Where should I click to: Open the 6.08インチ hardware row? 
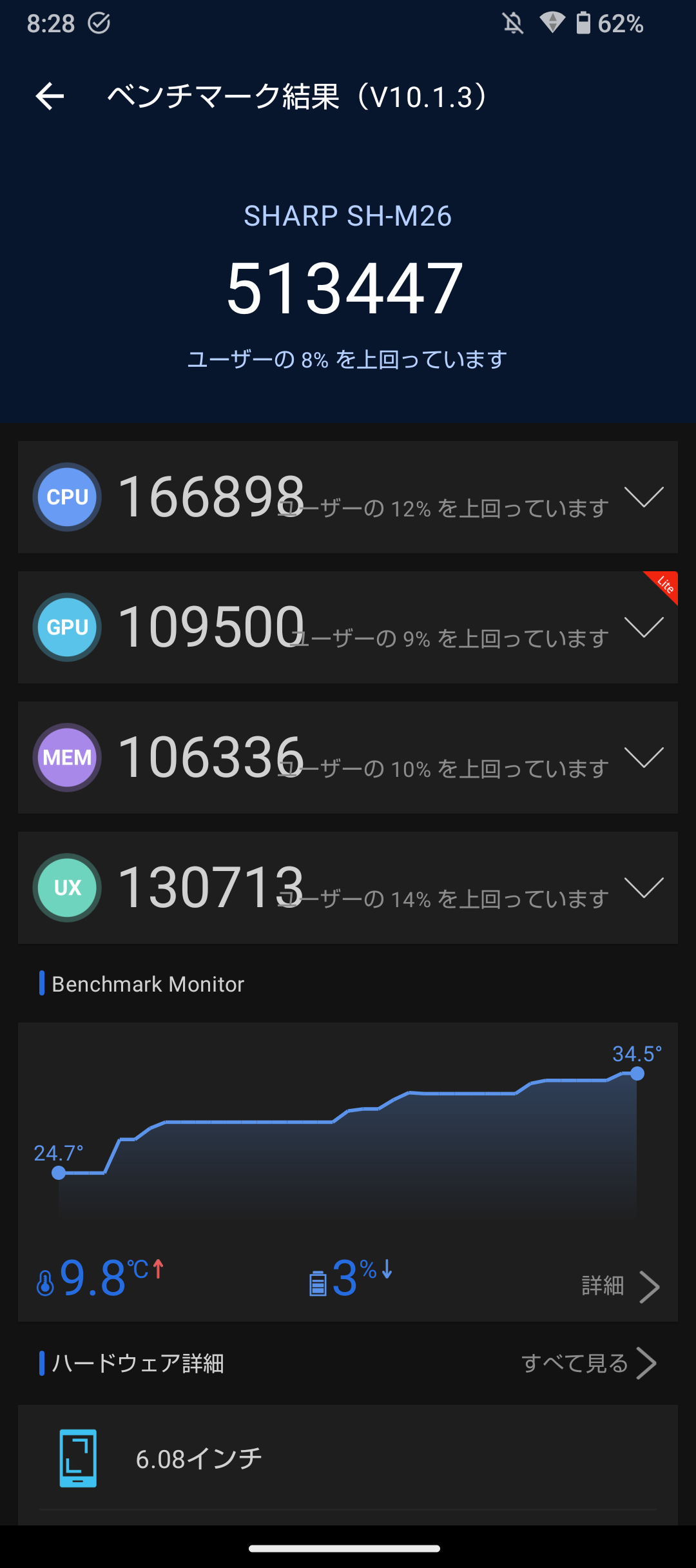(348, 1458)
